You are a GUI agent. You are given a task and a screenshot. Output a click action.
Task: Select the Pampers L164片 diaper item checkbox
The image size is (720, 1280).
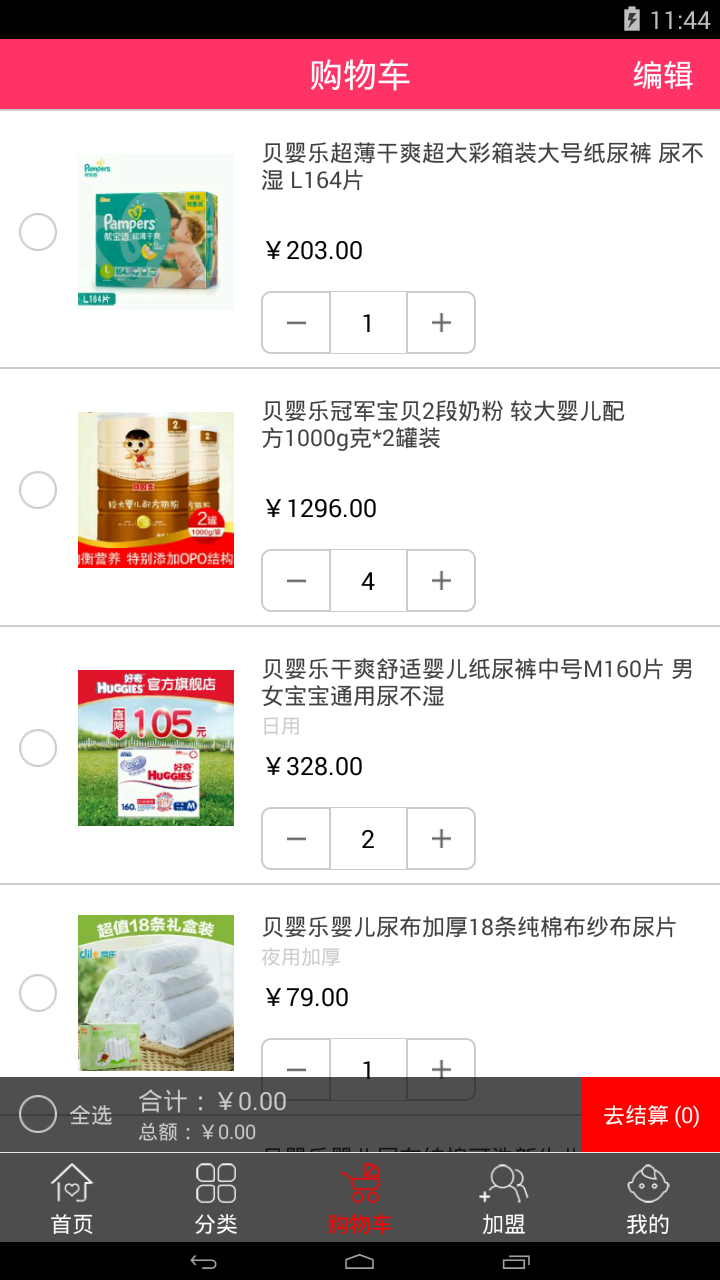point(38,232)
